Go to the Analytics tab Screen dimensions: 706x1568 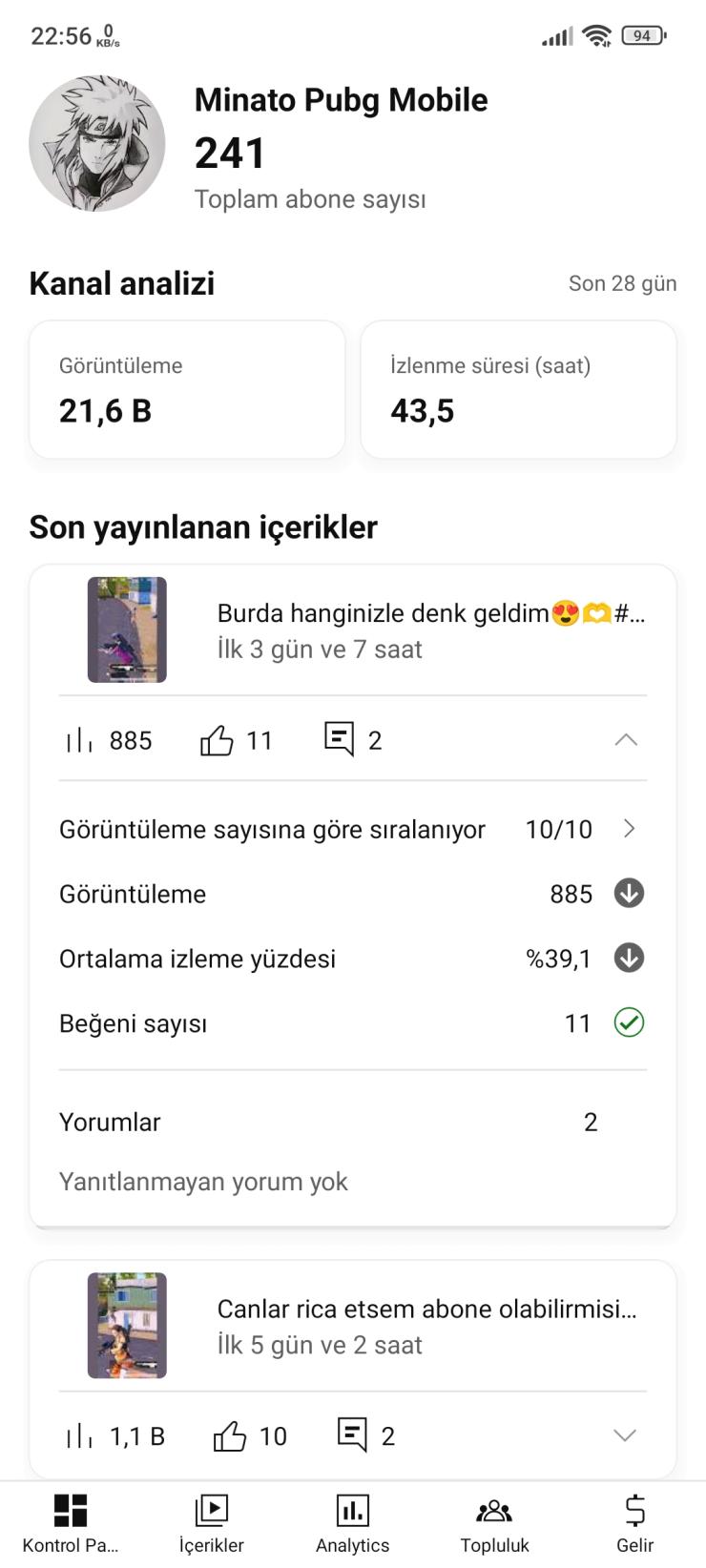coord(352,1523)
